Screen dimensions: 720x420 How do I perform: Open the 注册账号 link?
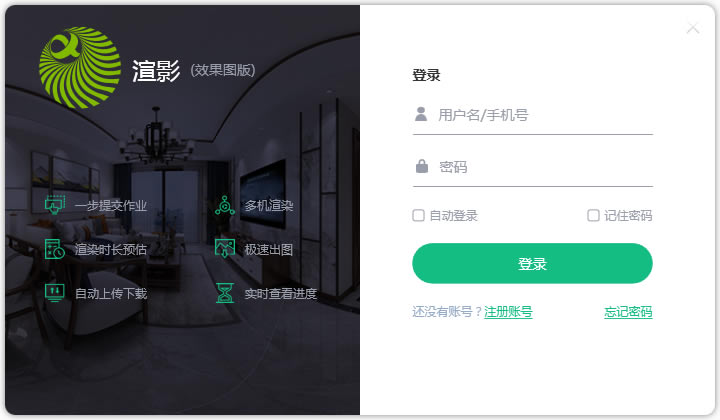point(508,312)
